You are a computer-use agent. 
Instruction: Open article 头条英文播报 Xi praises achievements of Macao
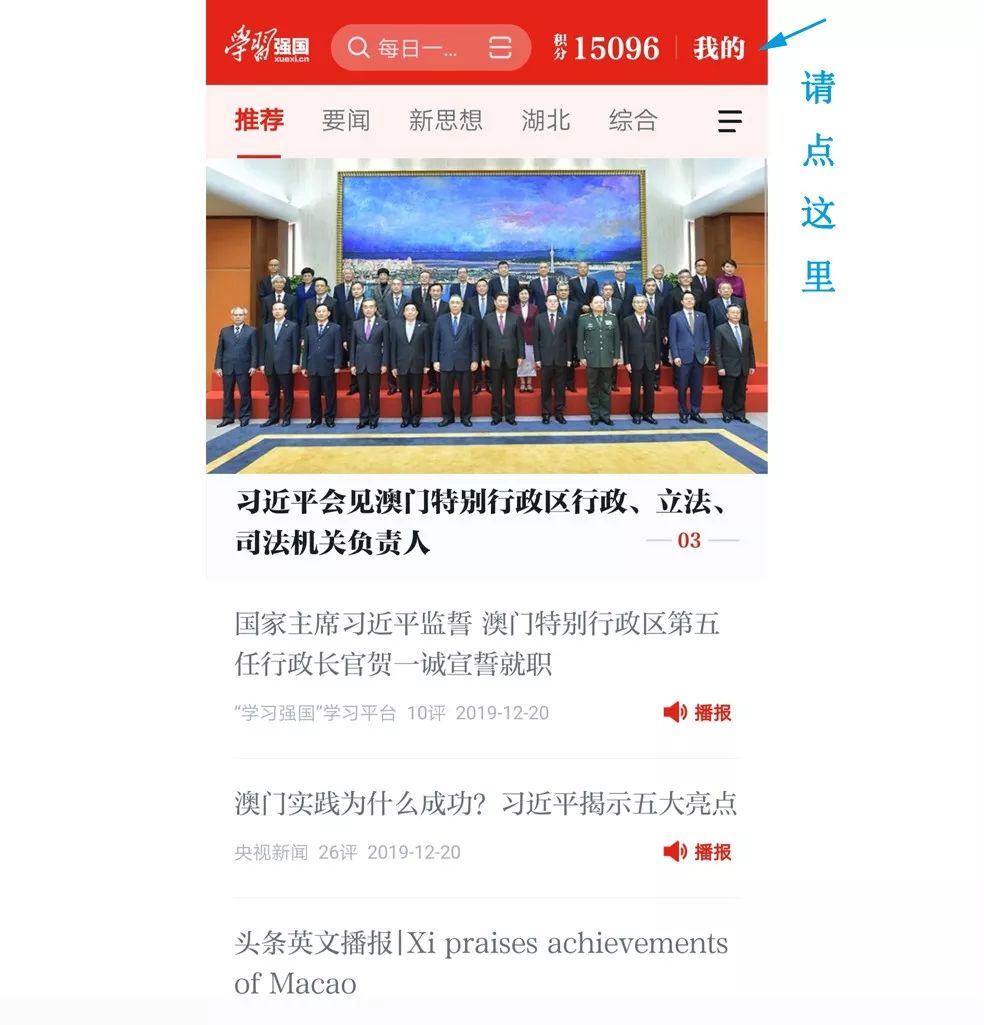[480, 962]
